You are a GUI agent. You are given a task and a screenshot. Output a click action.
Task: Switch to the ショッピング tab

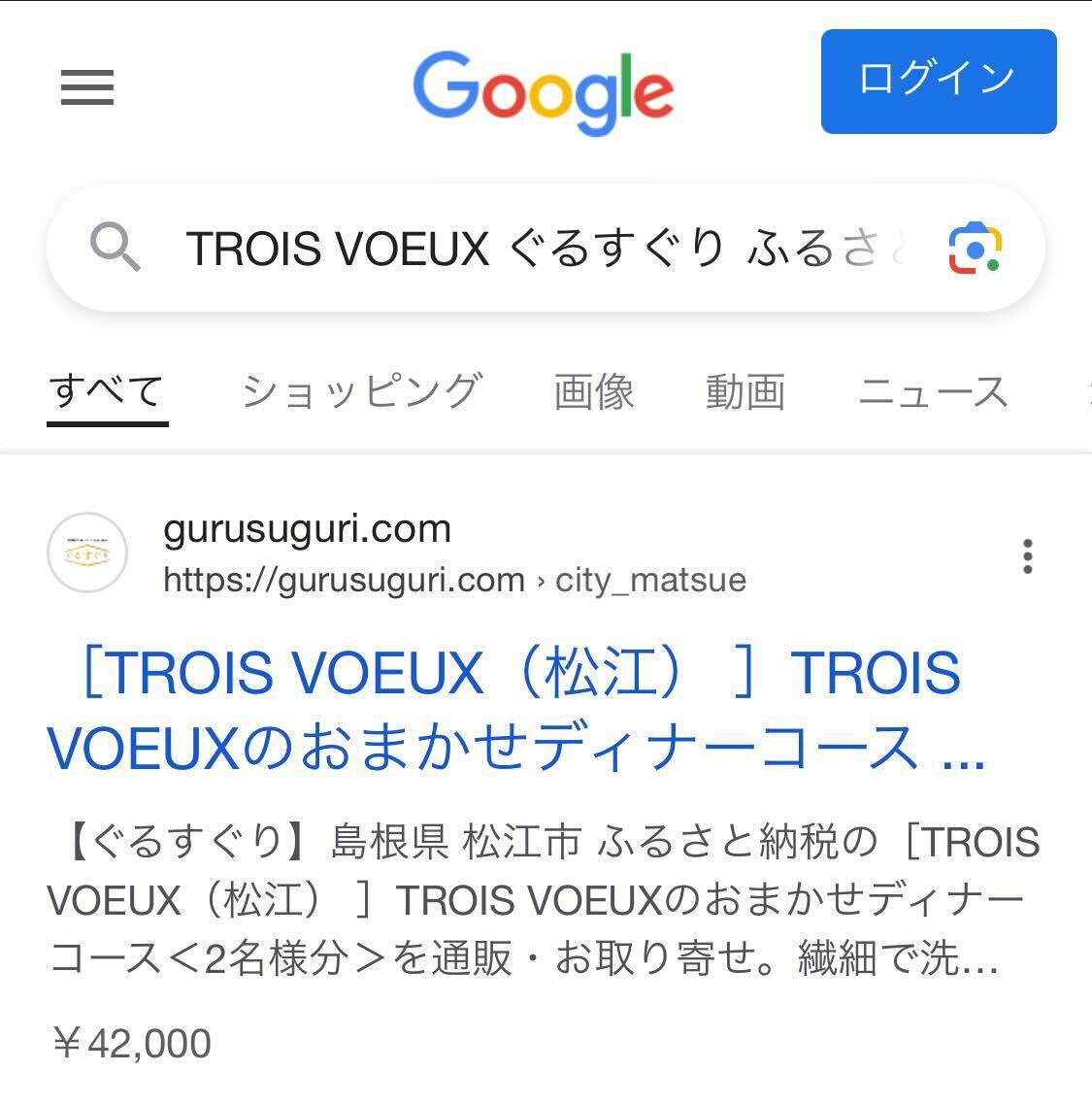pyautogui.click(x=361, y=391)
